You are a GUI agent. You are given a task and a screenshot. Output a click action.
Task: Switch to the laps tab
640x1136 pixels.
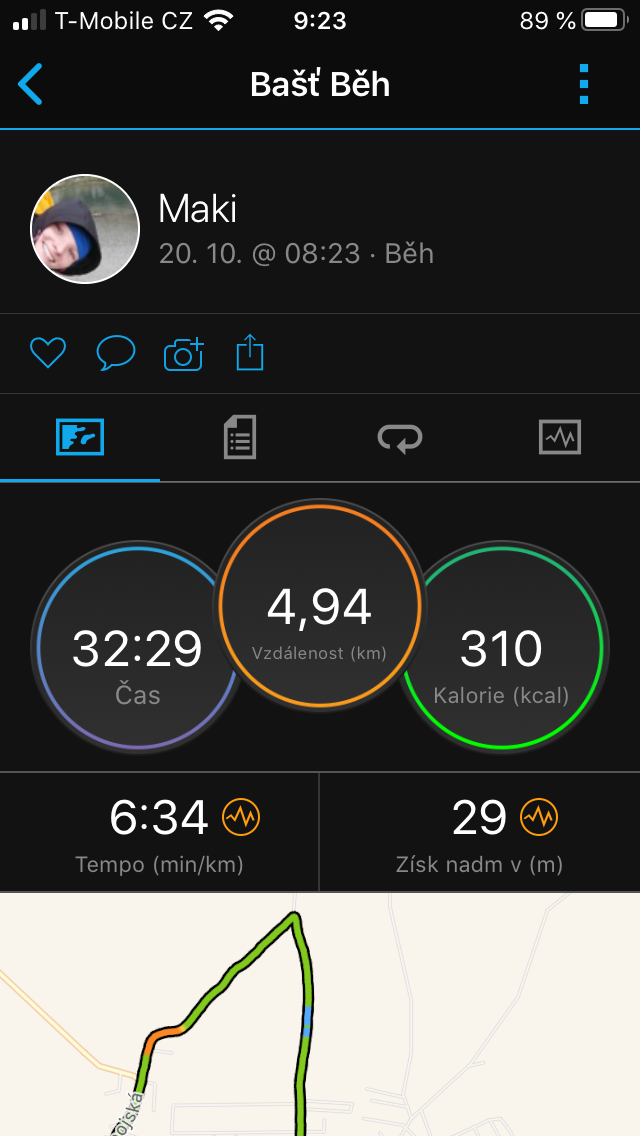(x=400, y=438)
